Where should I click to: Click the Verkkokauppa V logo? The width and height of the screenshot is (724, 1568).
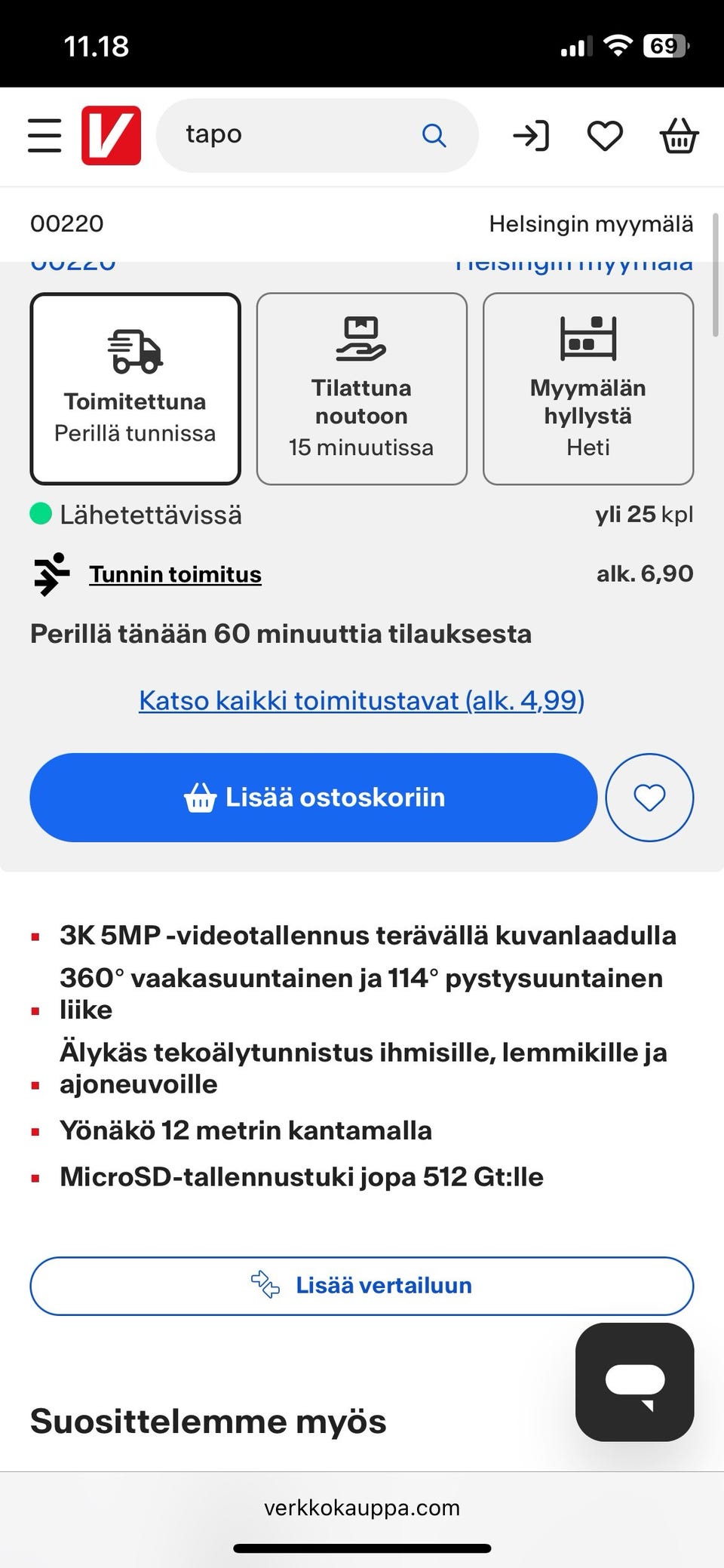(x=111, y=136)
